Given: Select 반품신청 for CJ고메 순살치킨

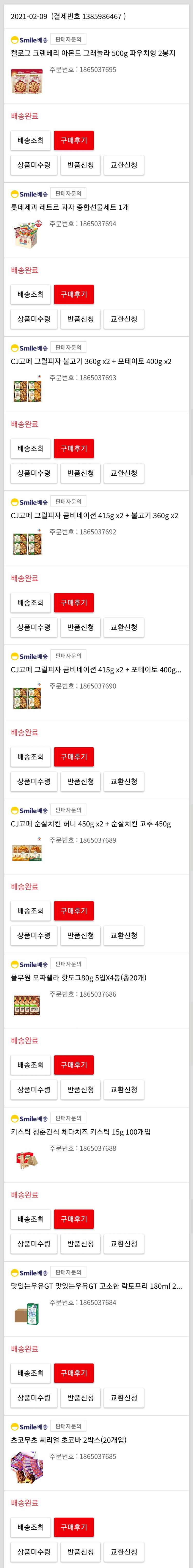Looking at the screenshot, I should 80,935.
